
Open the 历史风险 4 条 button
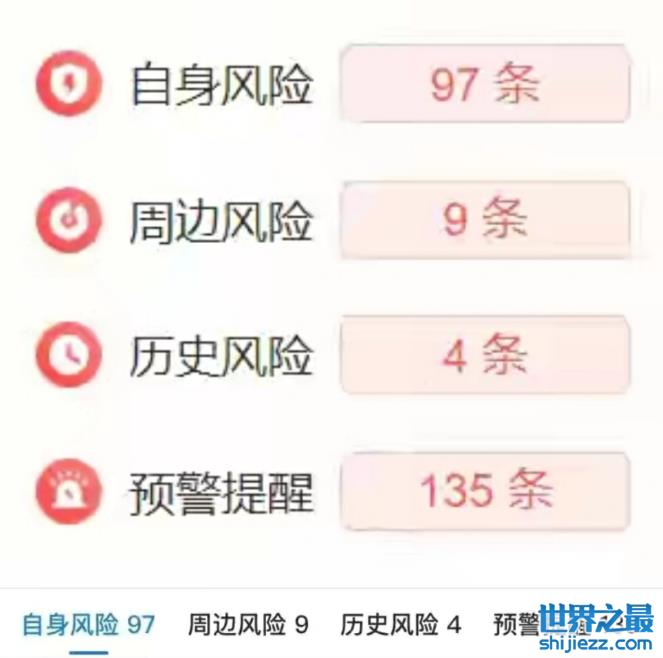pyautogui.click(x=485, y=355)
